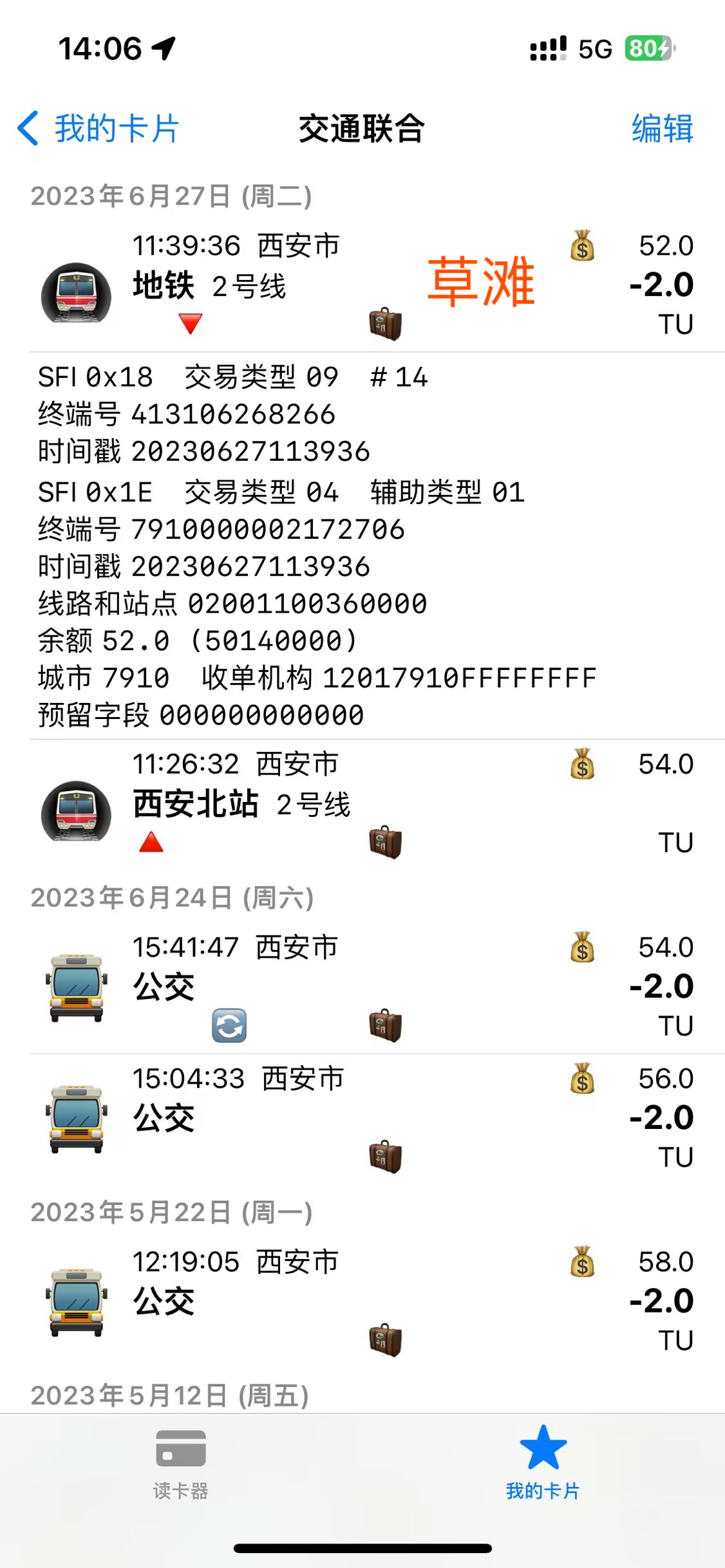Switch to the 读卡器 tab
The image size is (725, 1568).
coord(181,1462)
